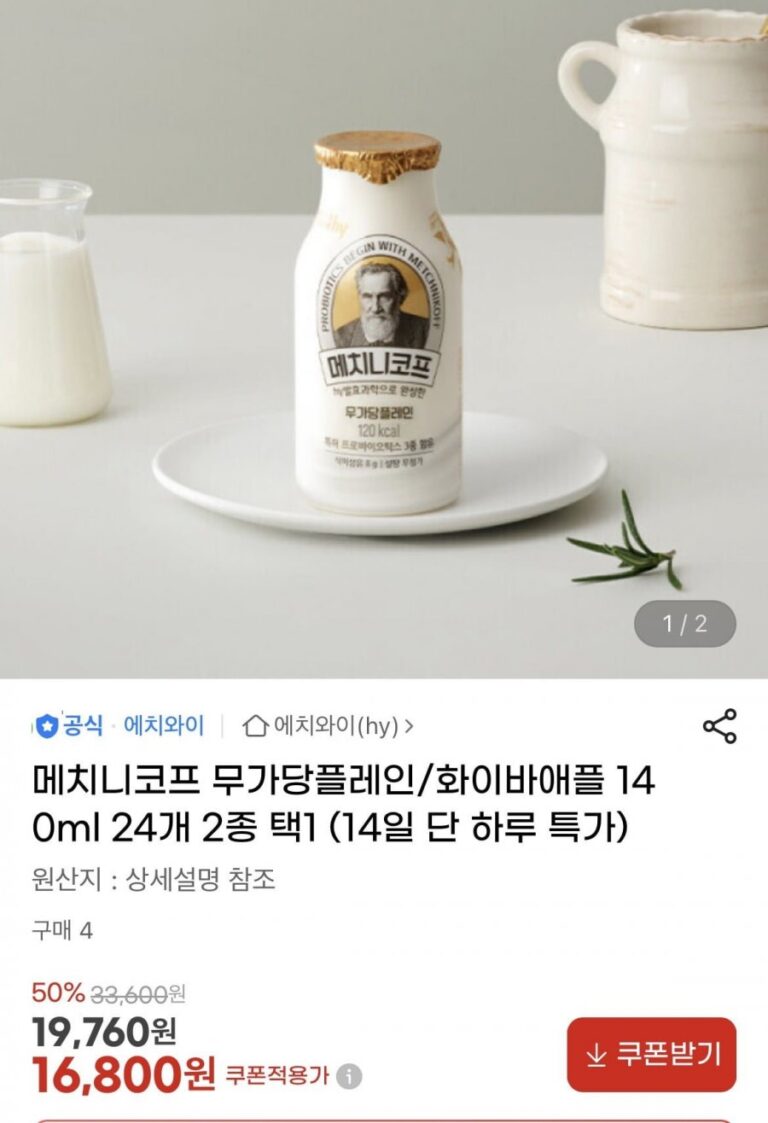Open the 에치와이(hy) store home link
Screen dimensions: 768x1123
[329, 725]
